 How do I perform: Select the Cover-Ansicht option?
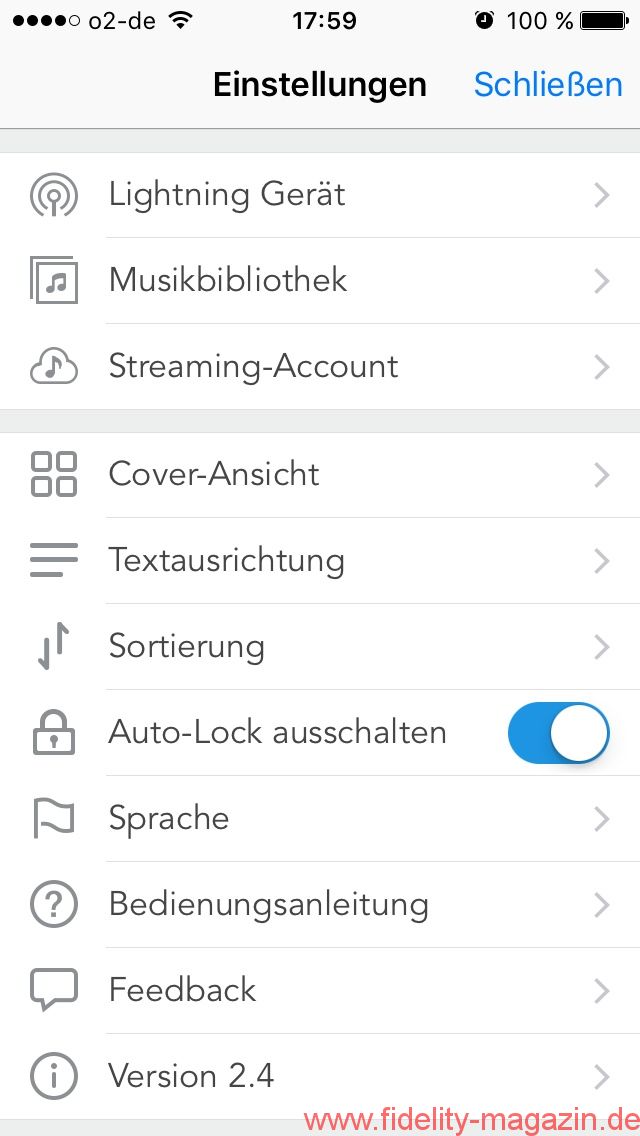pyautogui.click(x=320, y=474)
